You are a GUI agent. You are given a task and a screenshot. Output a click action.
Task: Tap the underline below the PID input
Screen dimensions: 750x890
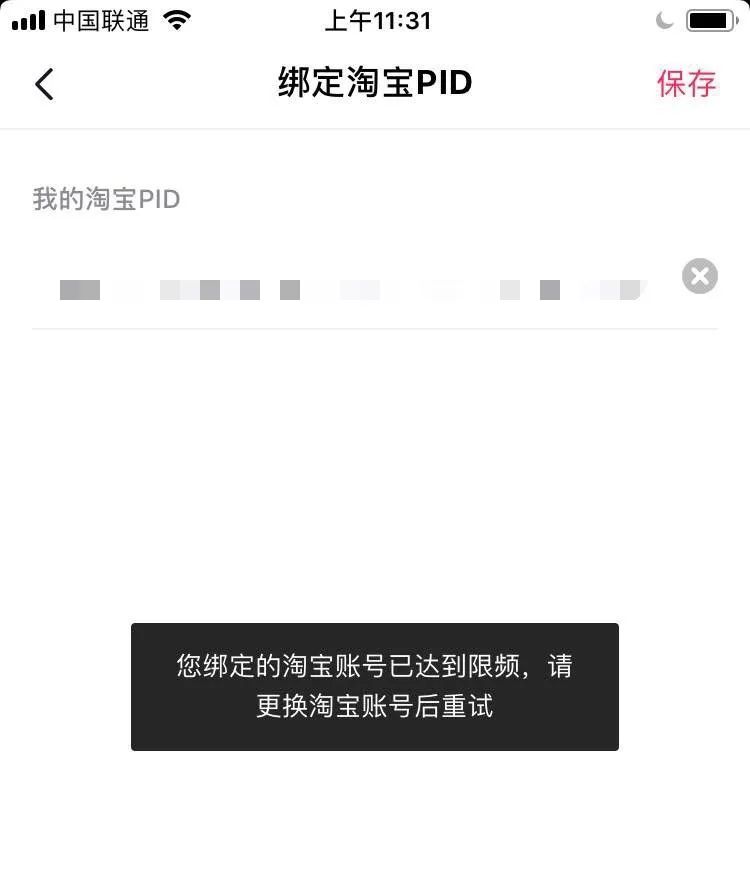[x=375, y=327]
